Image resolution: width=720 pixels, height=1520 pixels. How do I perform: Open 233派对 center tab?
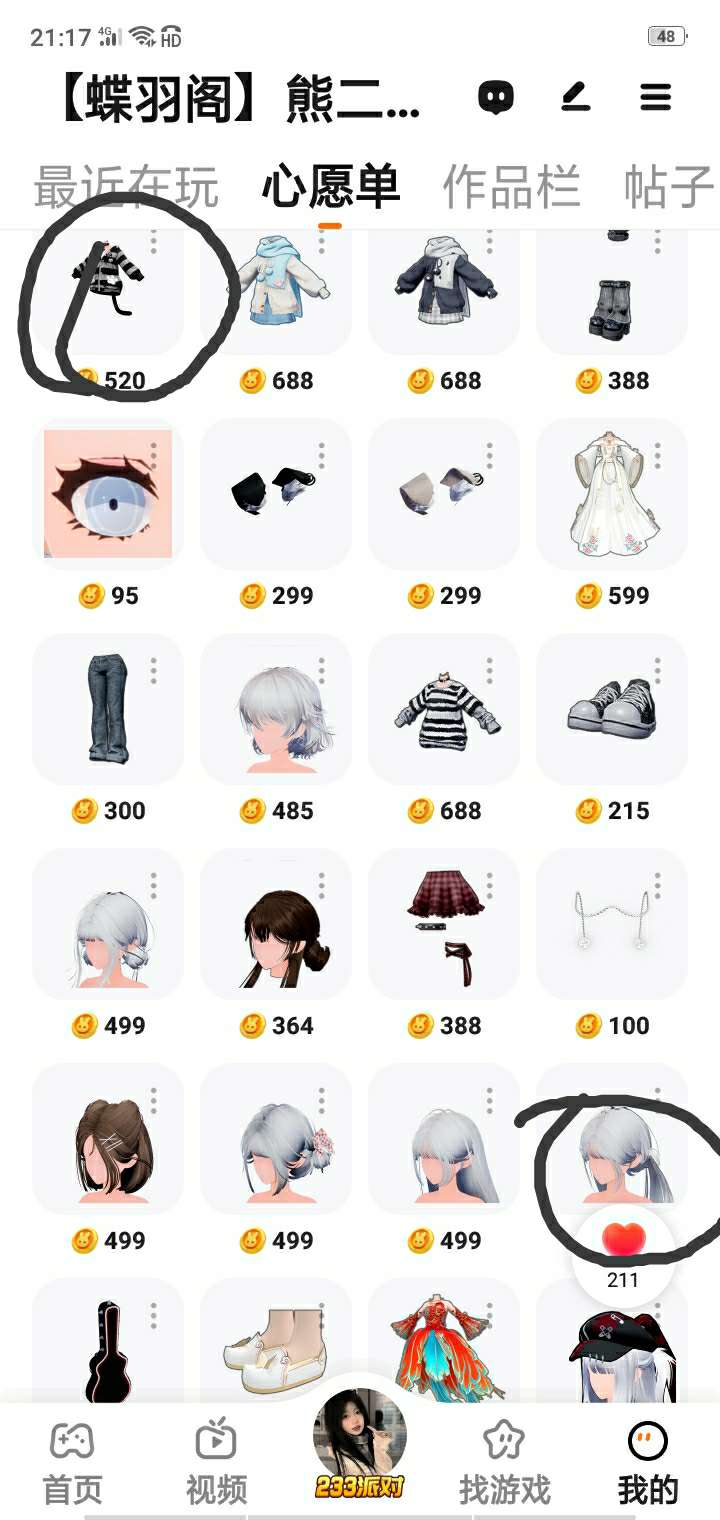[360, 1445]
